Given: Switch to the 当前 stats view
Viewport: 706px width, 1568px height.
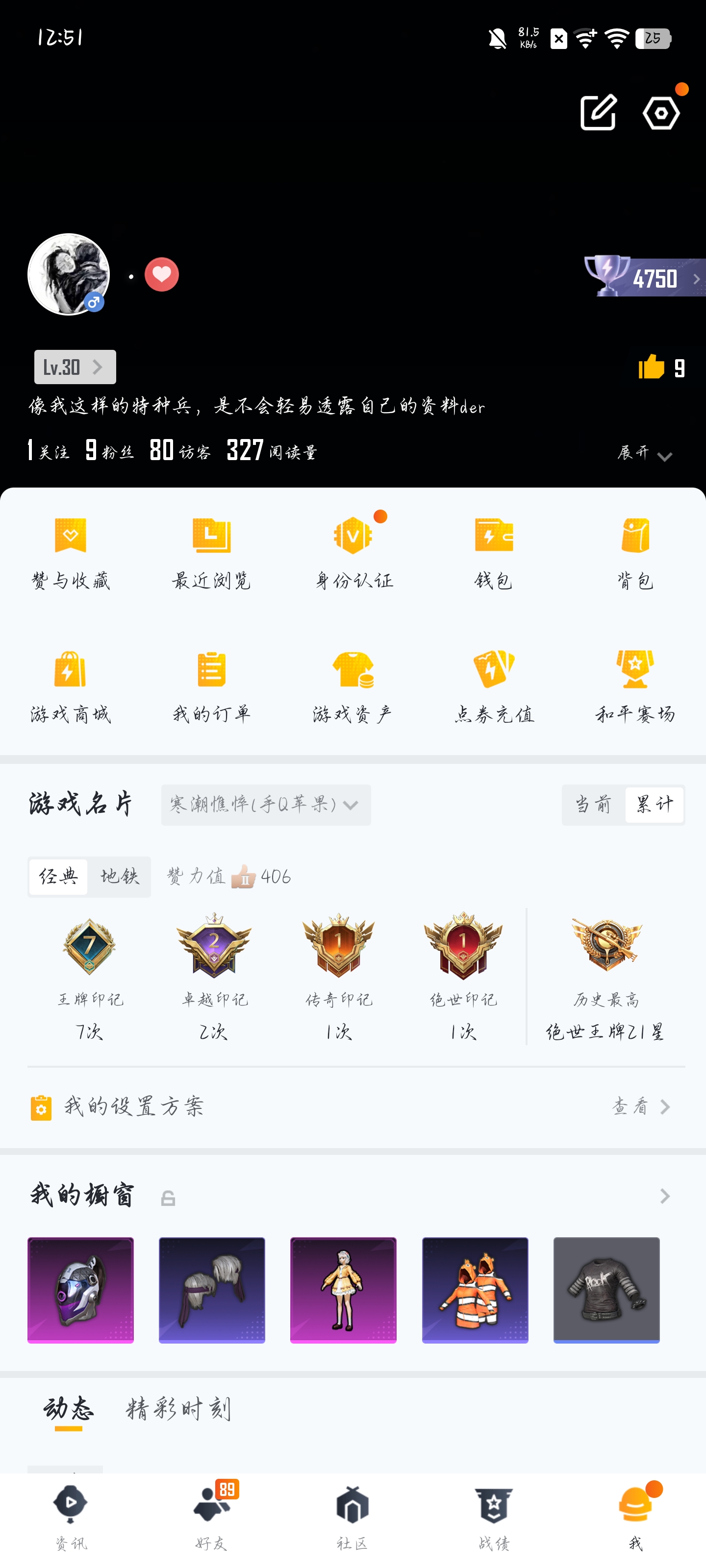Looking at the screenshot, I should pos(593,805).
